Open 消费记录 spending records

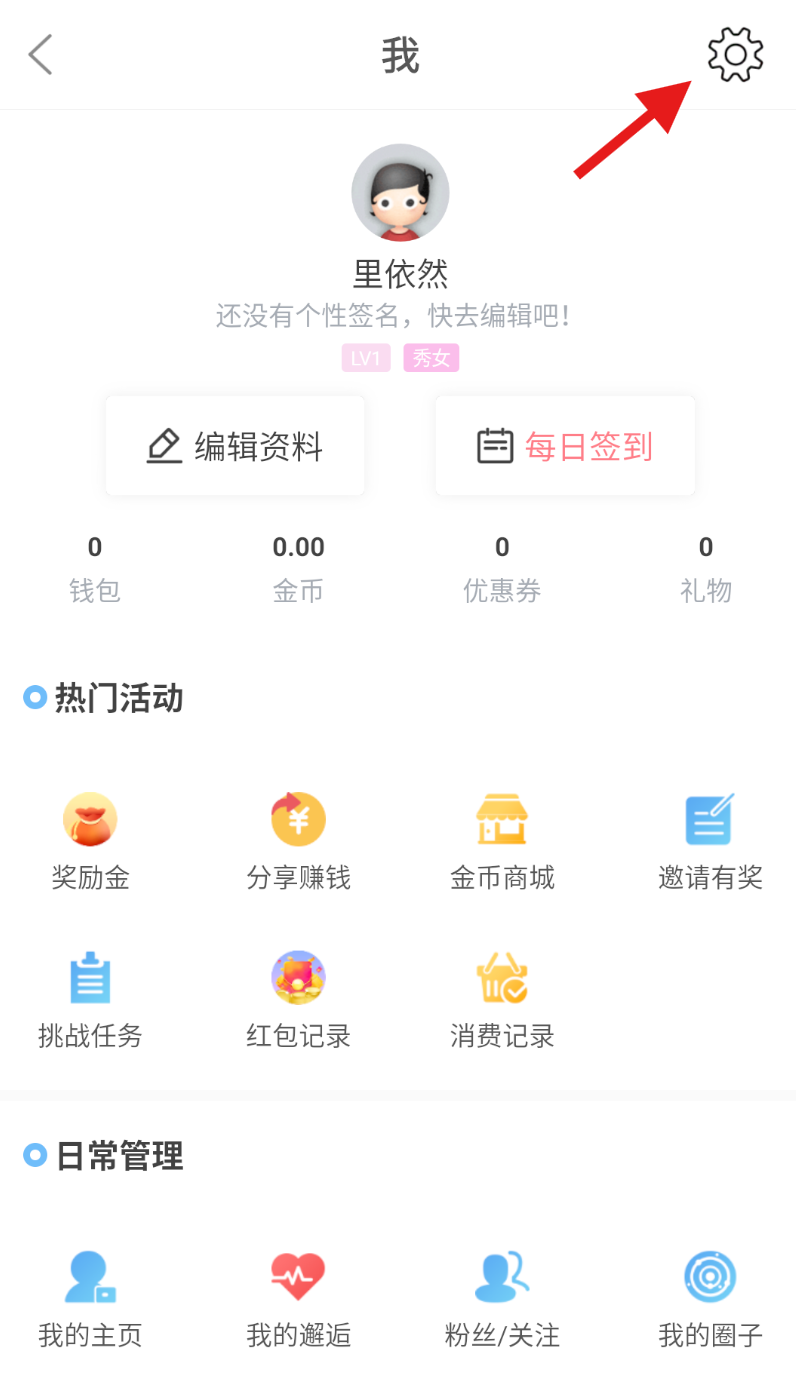[502, 999]
